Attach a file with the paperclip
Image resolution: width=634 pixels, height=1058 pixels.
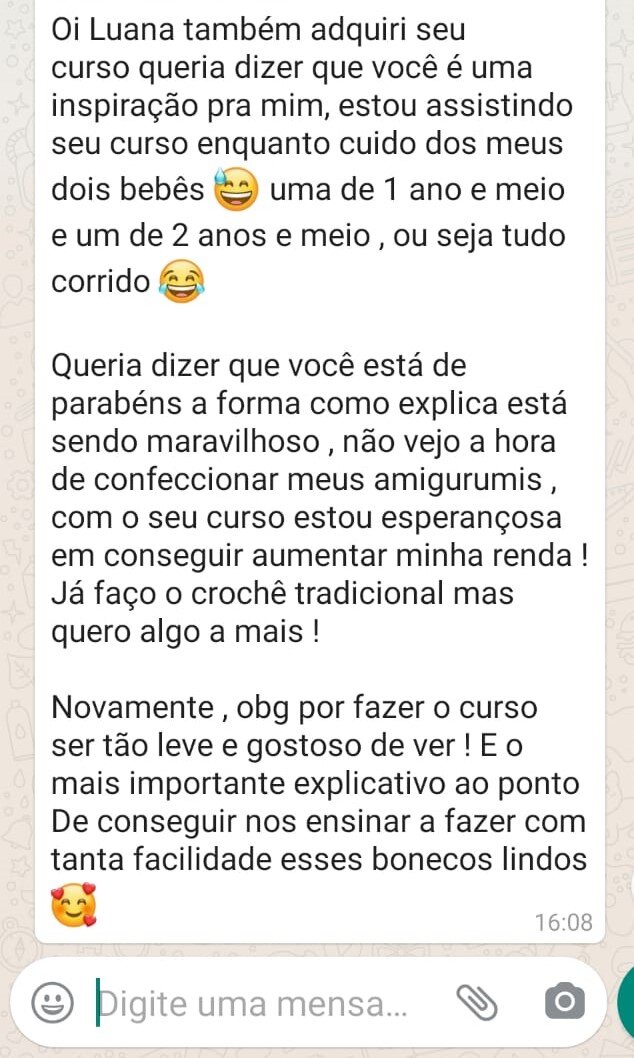coord(477,1003)
